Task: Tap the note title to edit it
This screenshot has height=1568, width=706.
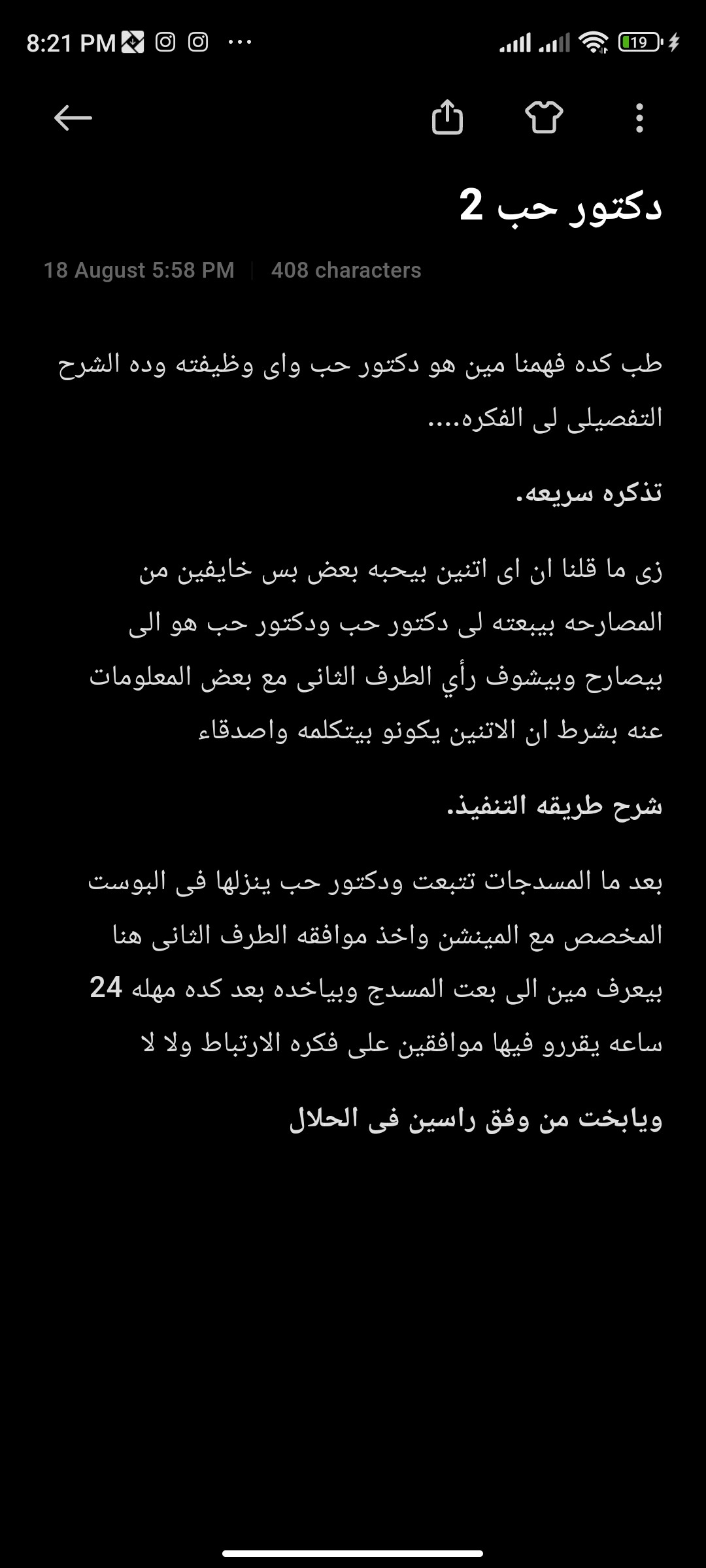Action: [560, 206]
